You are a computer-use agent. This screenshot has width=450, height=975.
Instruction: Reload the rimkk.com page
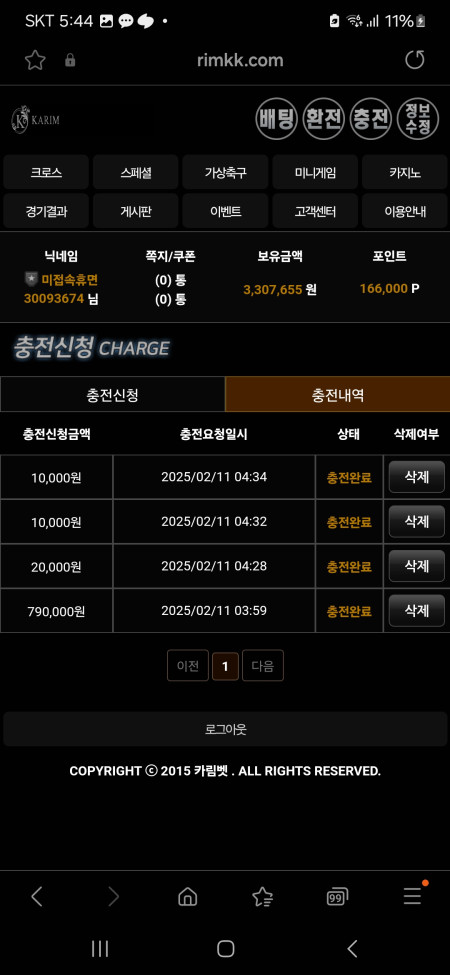[x=415, y=60]
